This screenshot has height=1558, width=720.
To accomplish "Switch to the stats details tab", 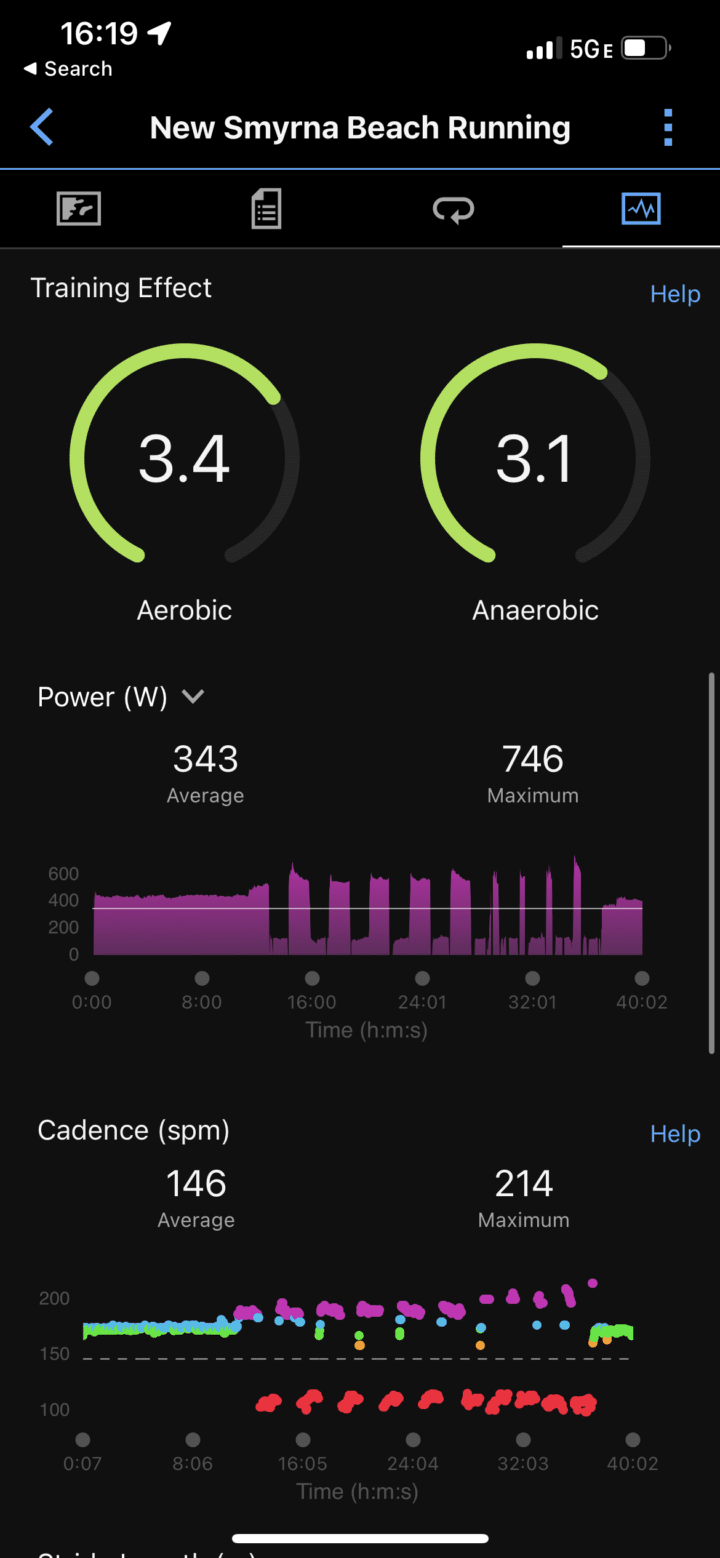I will point(266,209).
